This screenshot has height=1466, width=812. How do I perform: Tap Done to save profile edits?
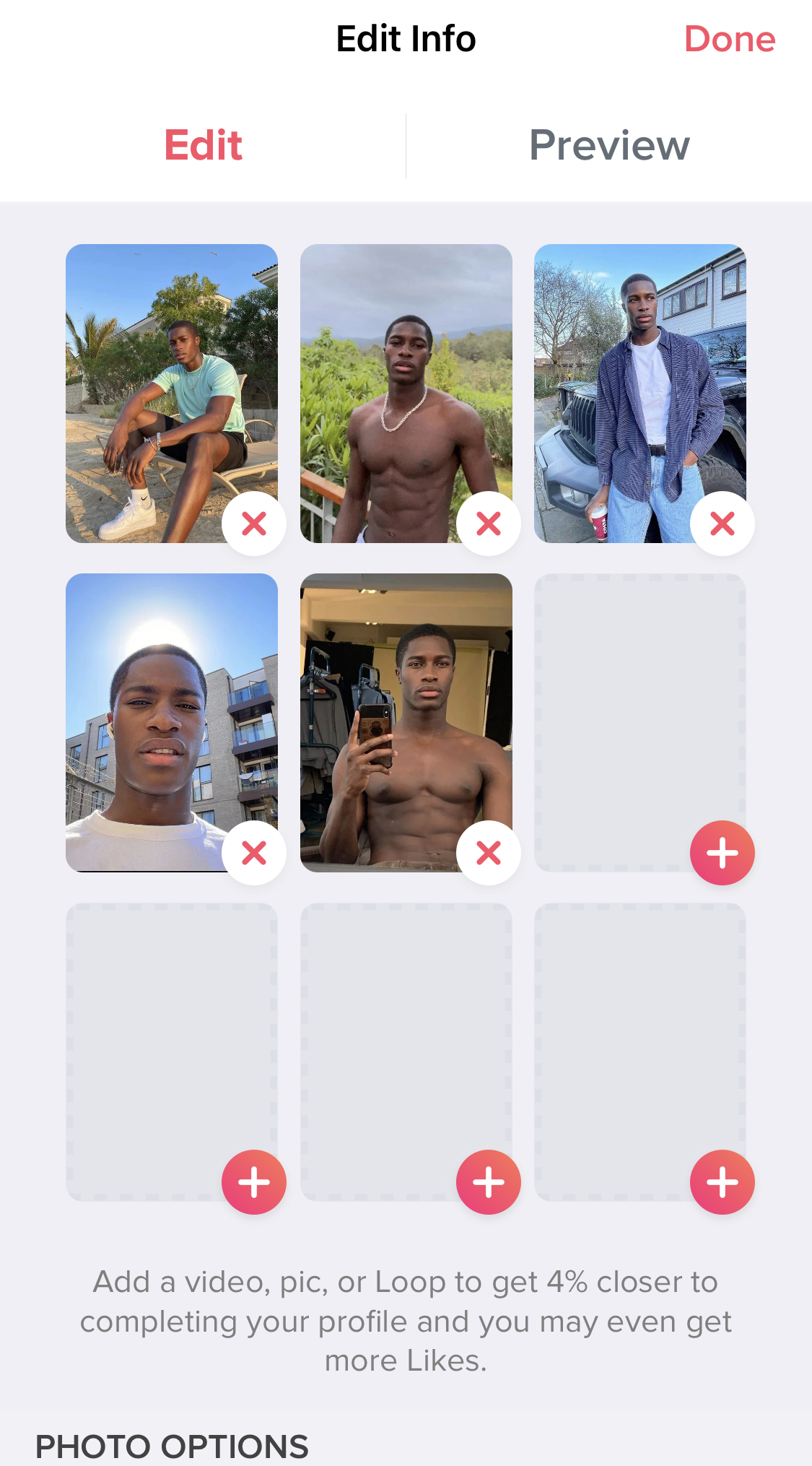[729, 39]
